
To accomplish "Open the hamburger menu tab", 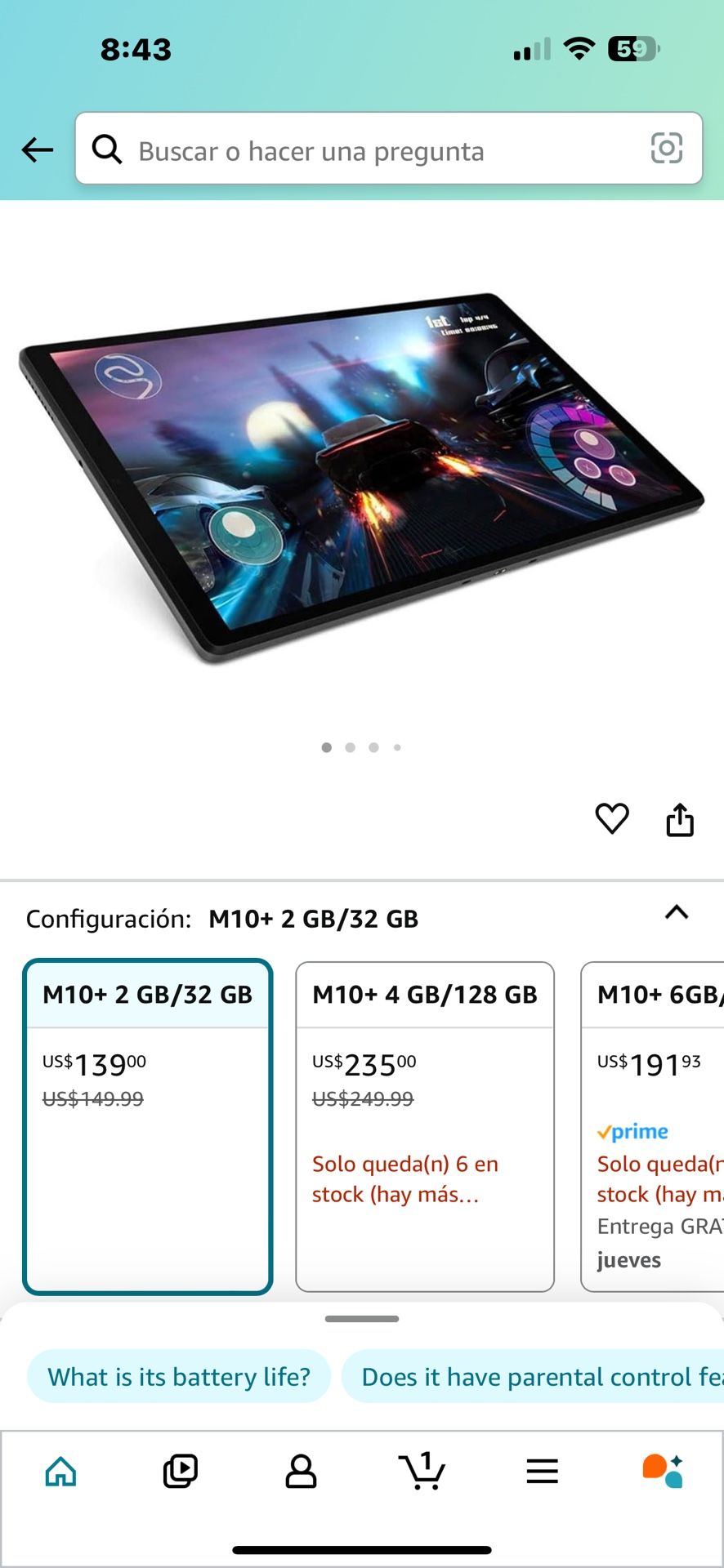I will pyautogui.click(x=542, y=1472).
